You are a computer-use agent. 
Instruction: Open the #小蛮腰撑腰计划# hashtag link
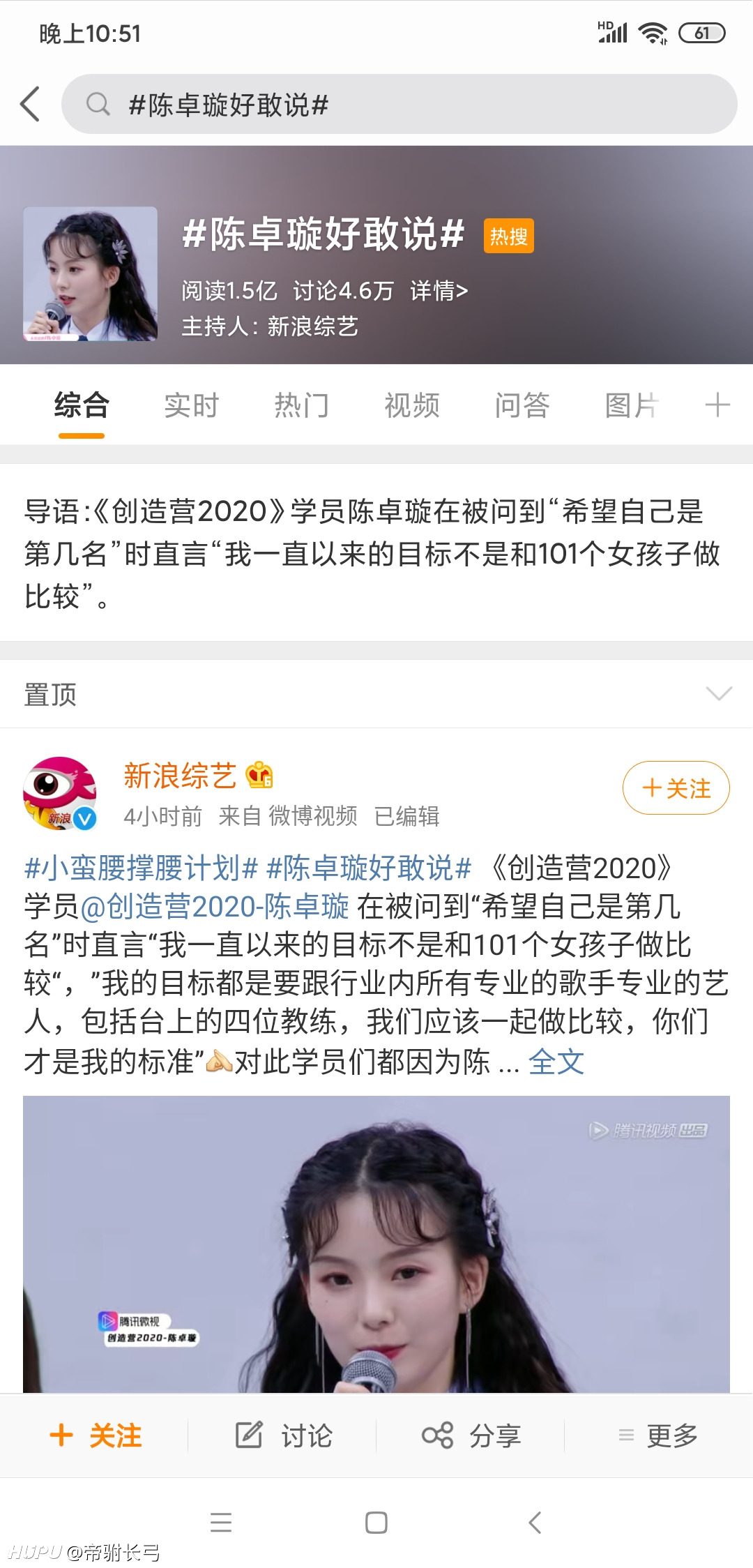[x=142, y=868]
